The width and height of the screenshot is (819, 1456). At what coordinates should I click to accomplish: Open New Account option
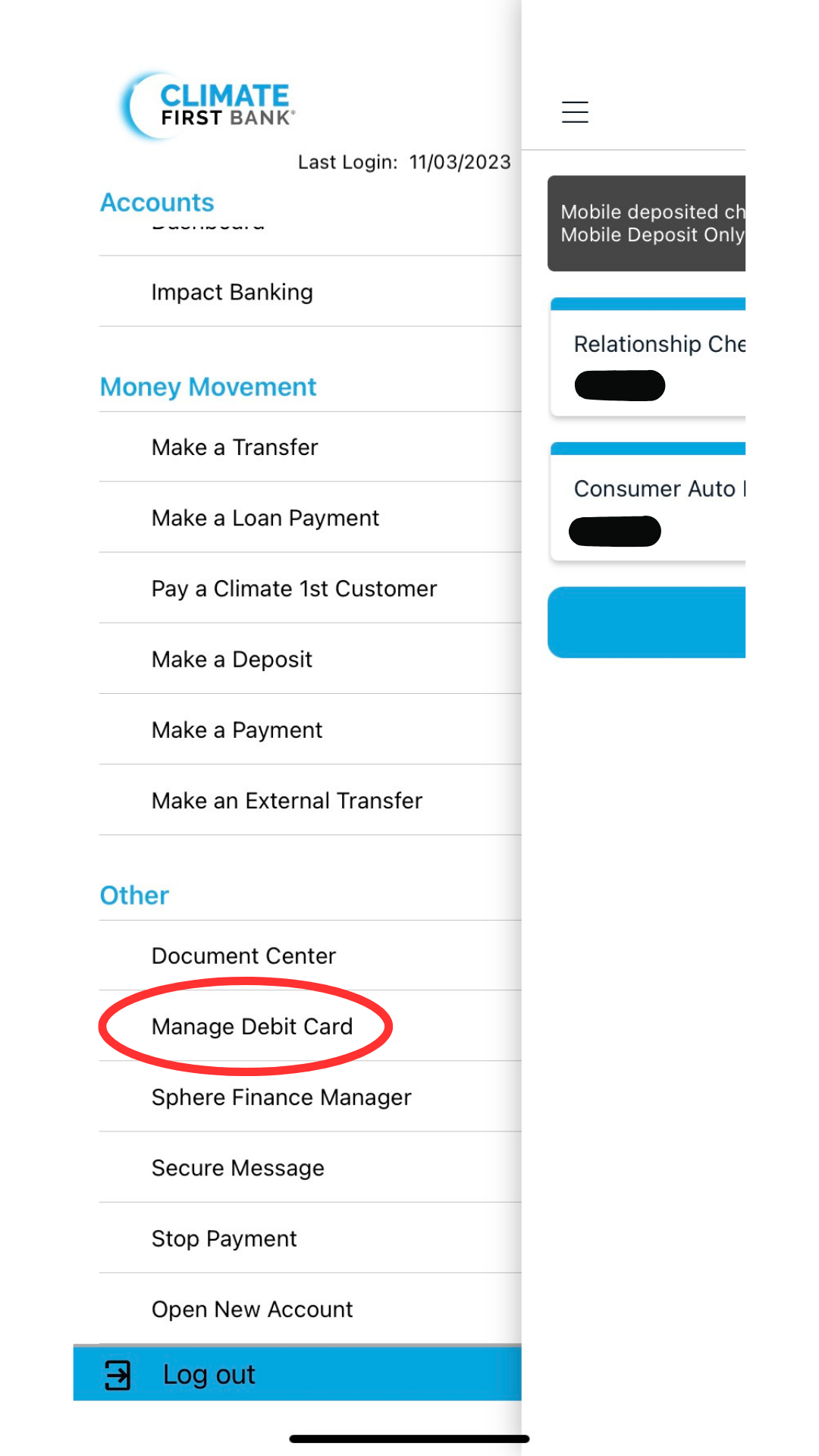(252, 1308)
